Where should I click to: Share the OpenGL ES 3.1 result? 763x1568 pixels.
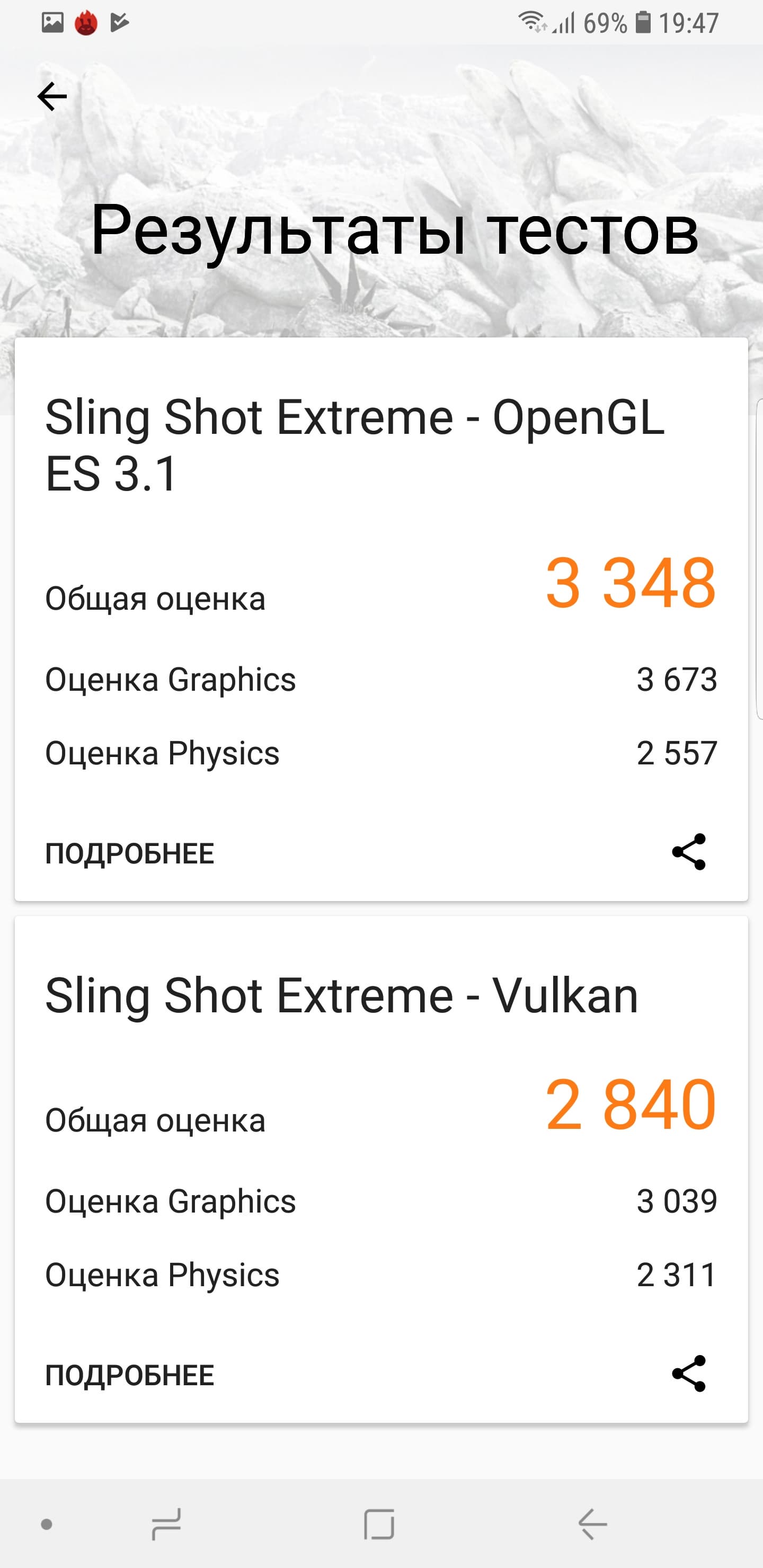point(689,852)
